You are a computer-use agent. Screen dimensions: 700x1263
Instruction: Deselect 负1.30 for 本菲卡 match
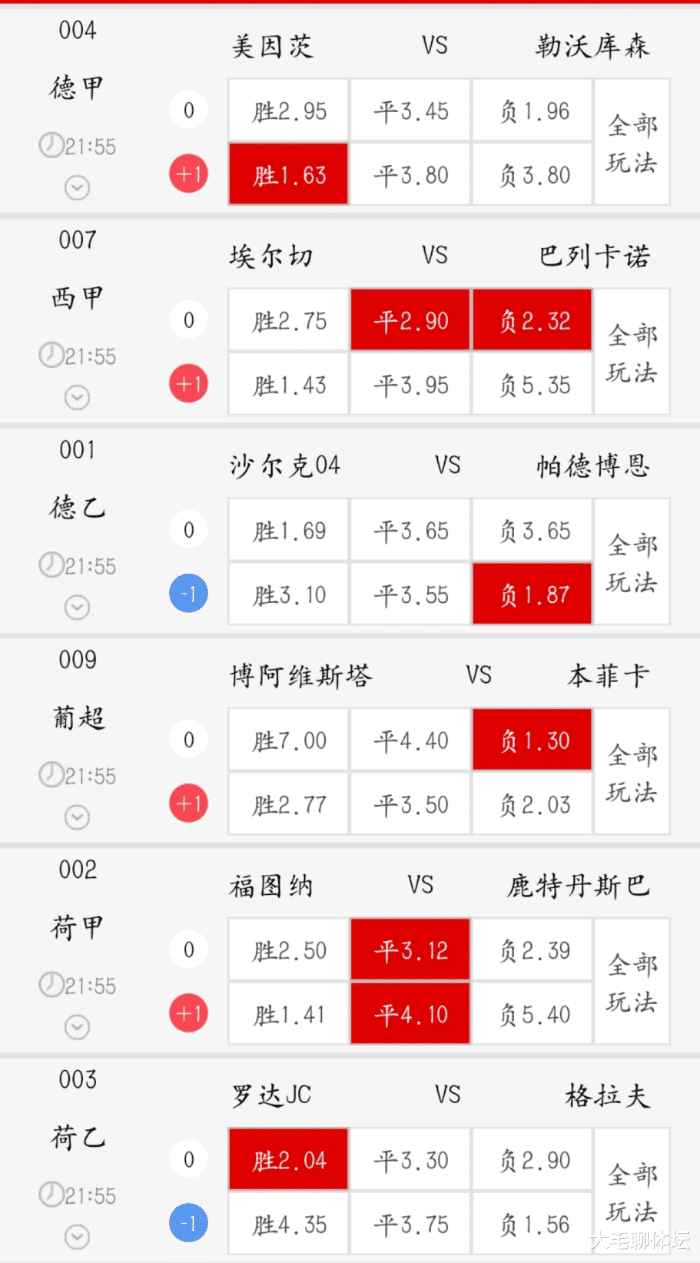click(532, 741)
